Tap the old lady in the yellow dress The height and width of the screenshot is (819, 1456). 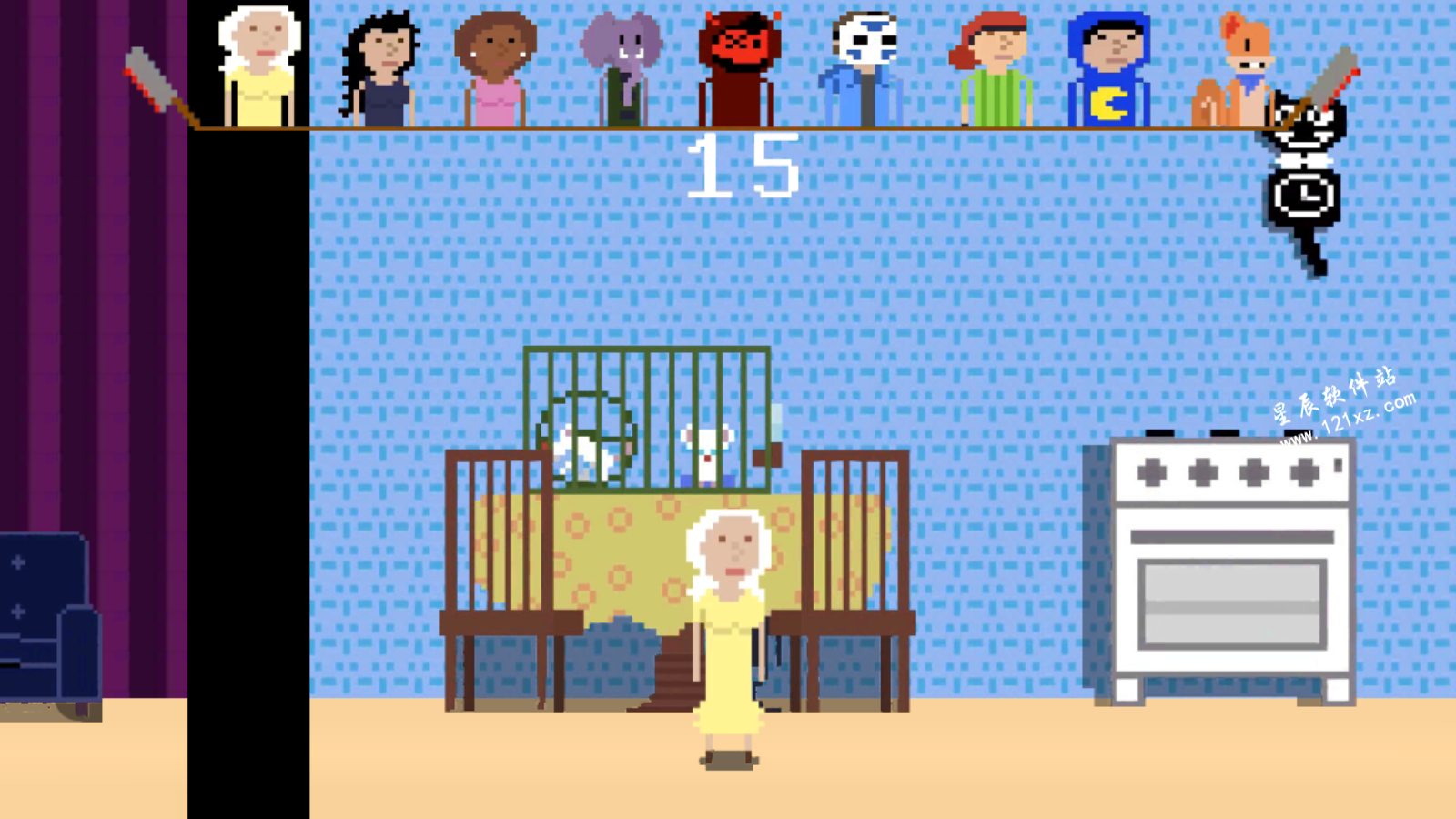pyautogui.click(x=729, y=637)
